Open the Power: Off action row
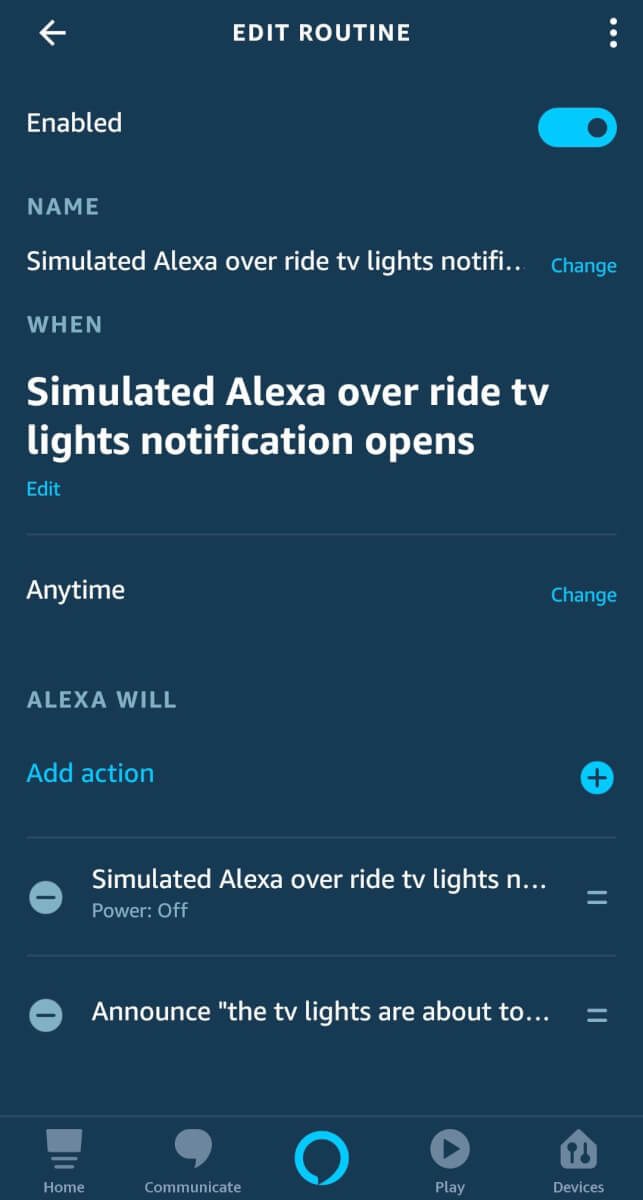Viewport: 643px width, 1200px height. point(320,893)
